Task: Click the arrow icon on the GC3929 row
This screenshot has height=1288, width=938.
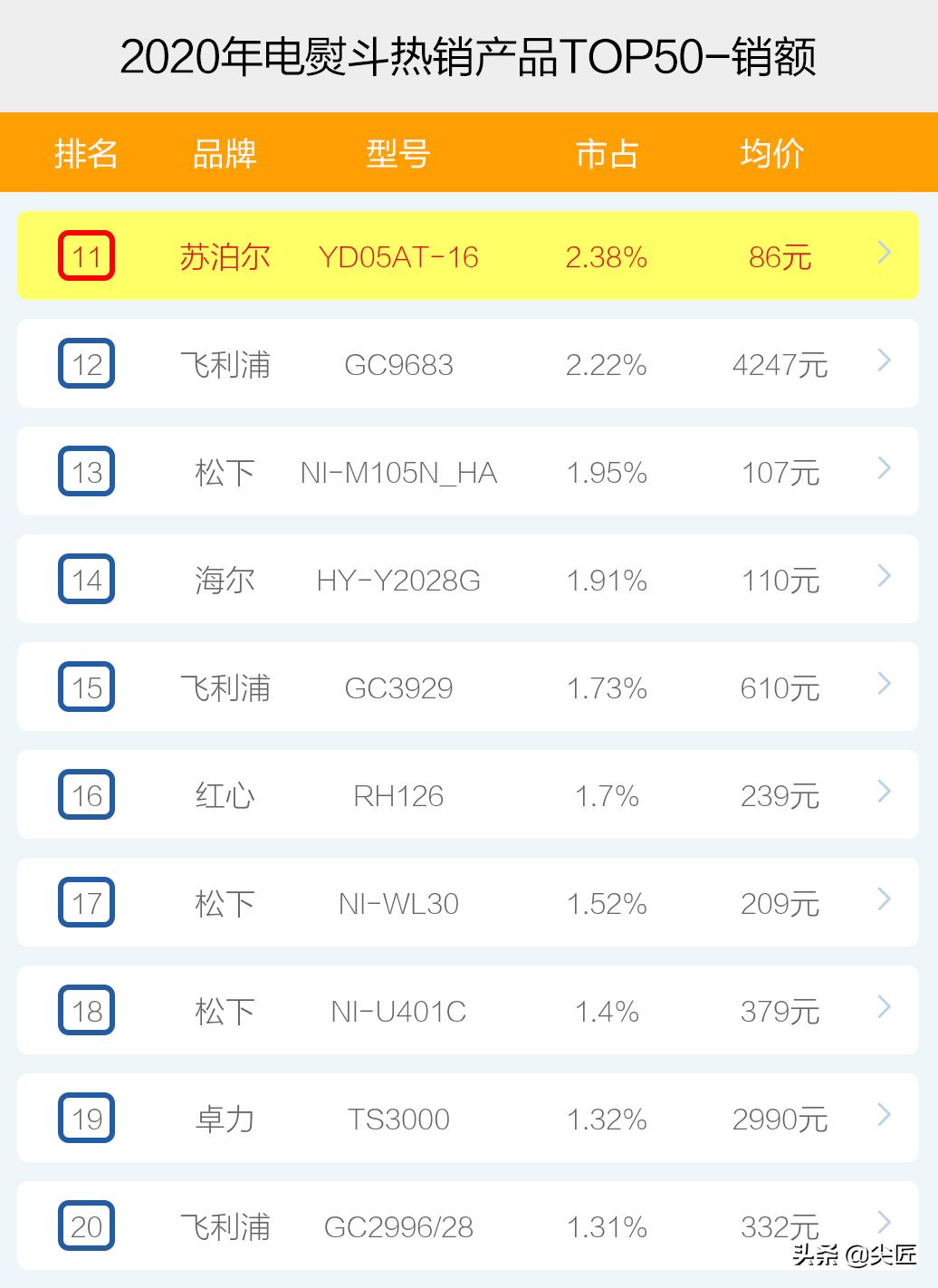Action: tap(883, 685)
